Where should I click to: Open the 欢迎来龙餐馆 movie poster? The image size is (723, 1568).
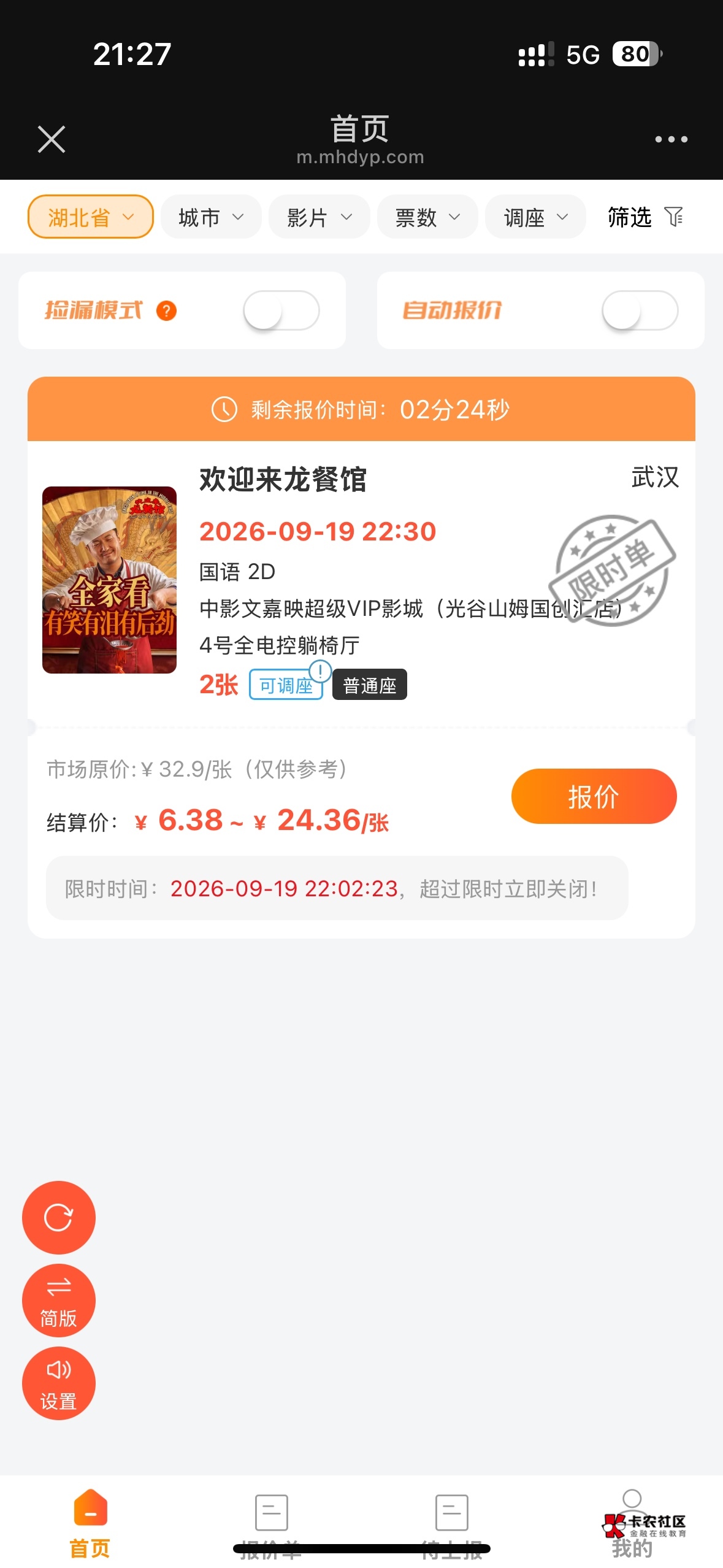click(109, 580)
